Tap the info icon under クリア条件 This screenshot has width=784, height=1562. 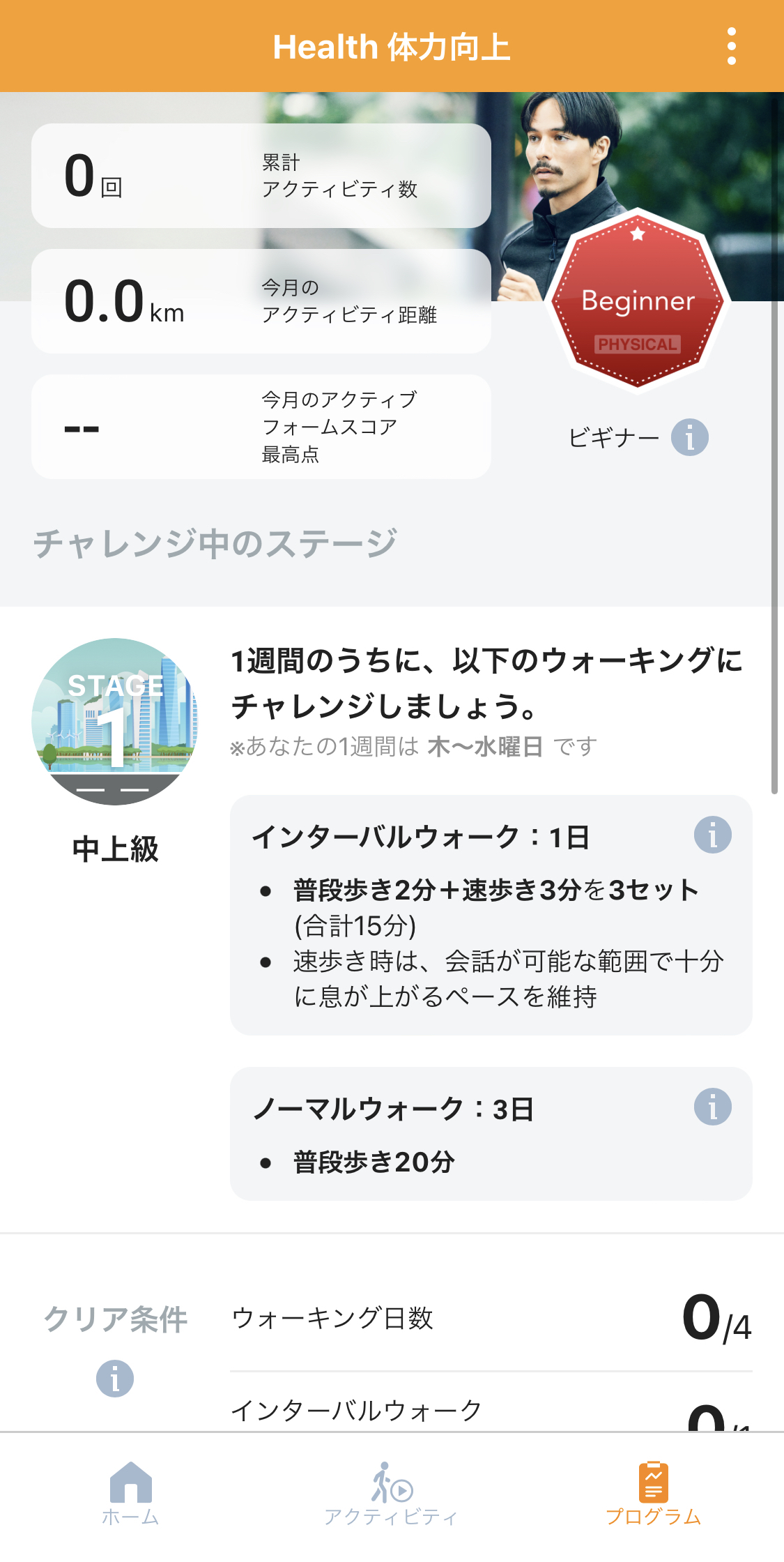[x=115, y=1379]
